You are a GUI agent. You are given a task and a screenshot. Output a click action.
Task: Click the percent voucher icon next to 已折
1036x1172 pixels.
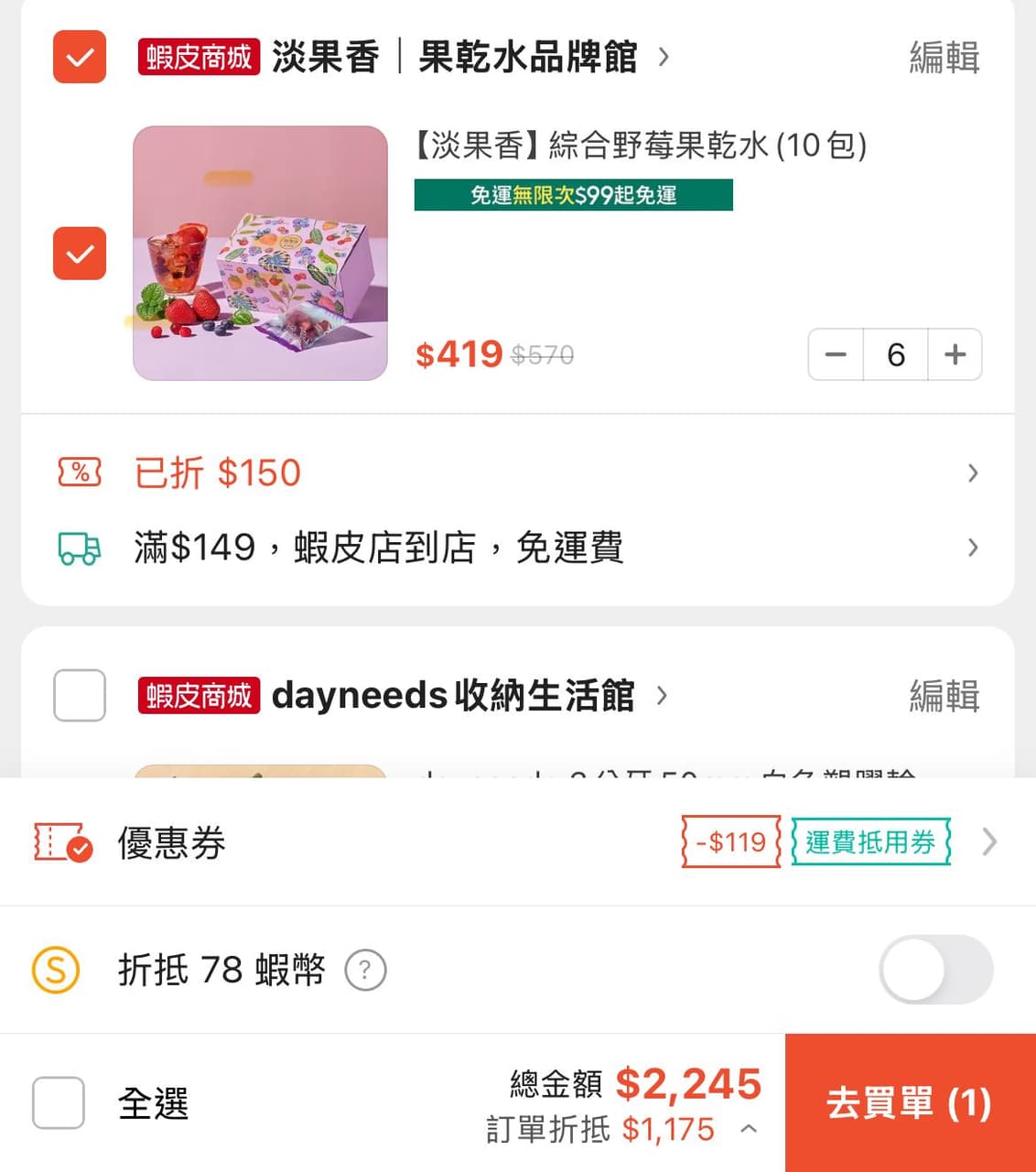(79, 472)
